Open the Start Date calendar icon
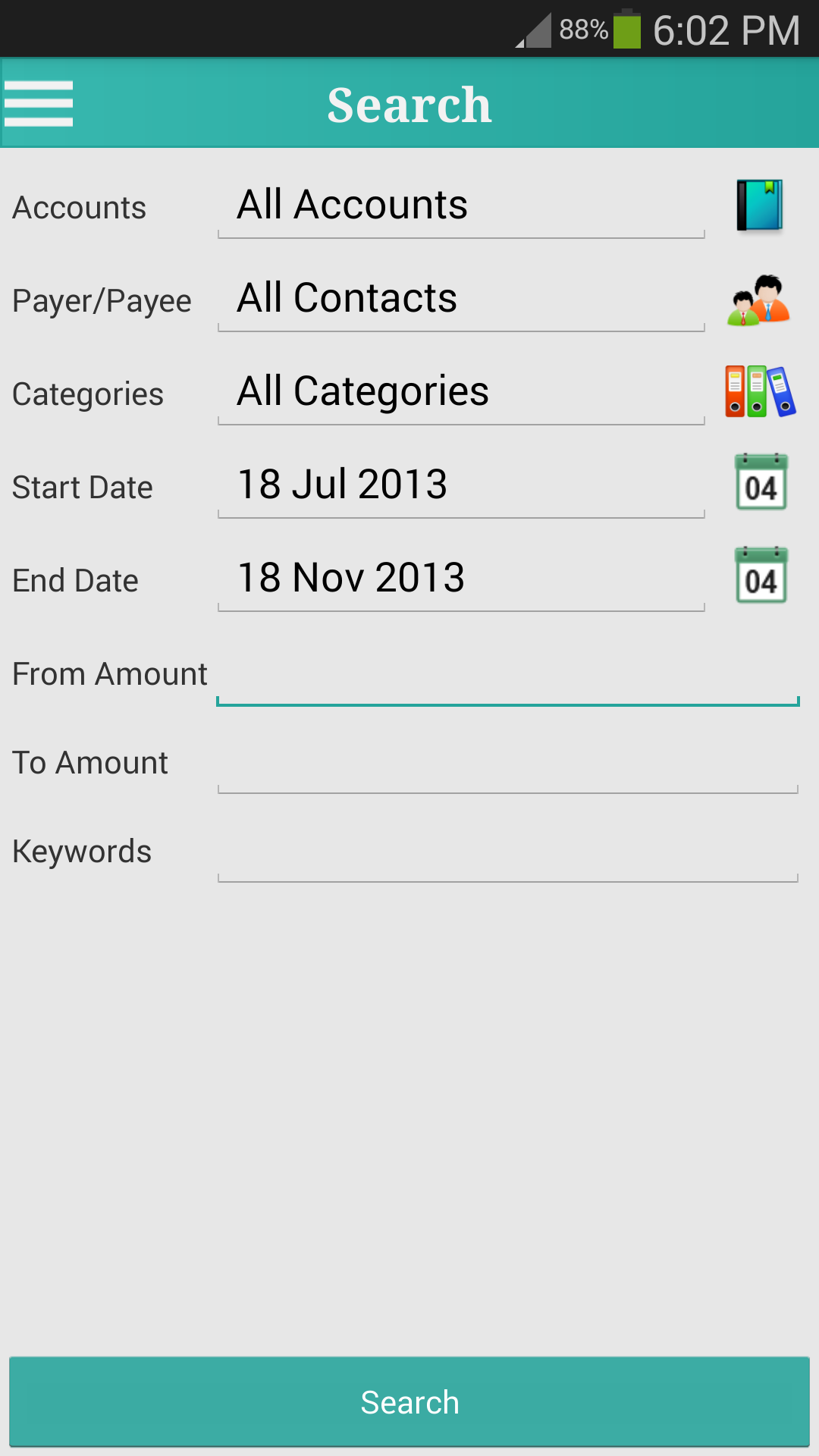819x1456 pixels. [x=761, y=482]
